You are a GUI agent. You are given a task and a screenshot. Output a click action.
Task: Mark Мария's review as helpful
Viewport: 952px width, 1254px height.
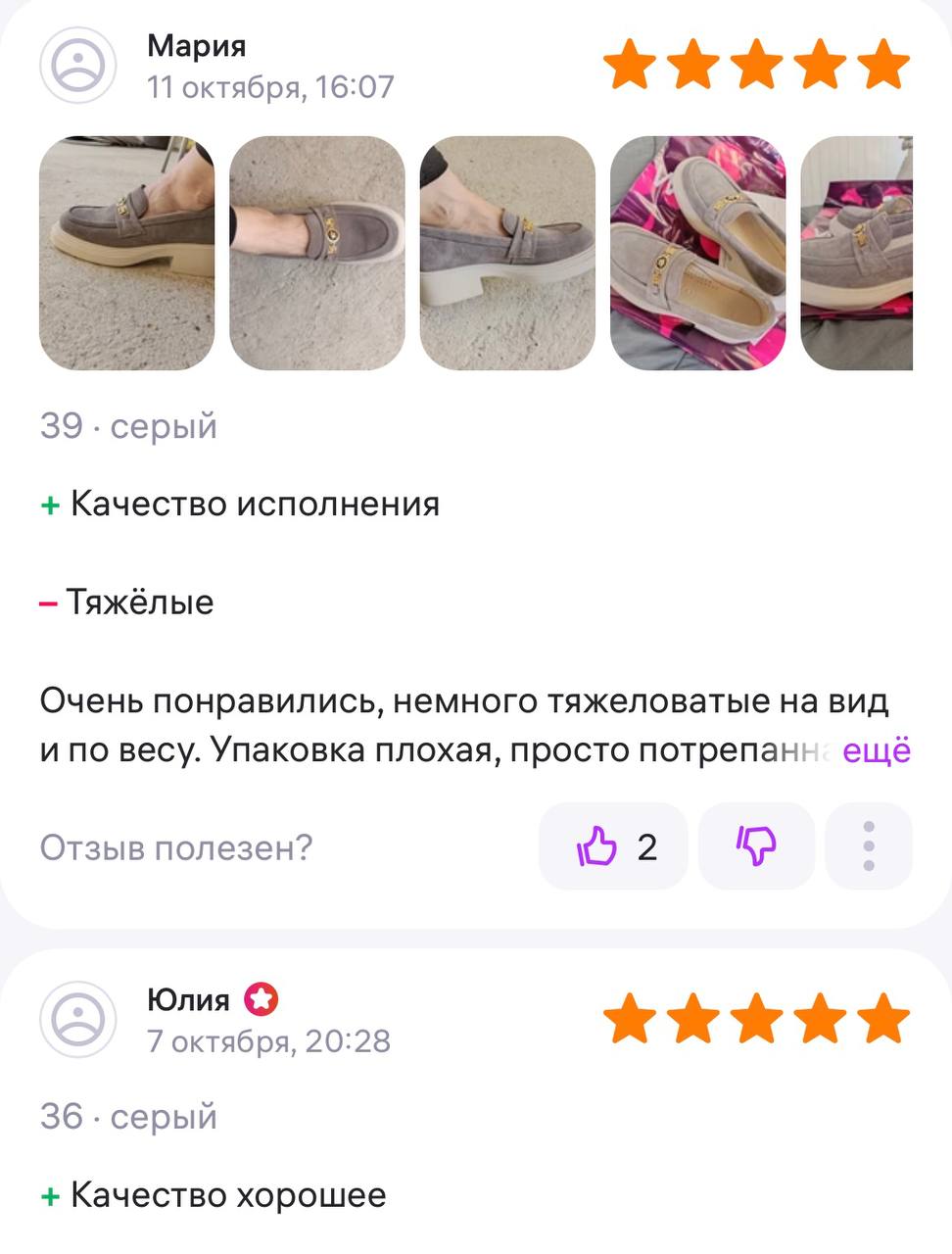point(613,846)
